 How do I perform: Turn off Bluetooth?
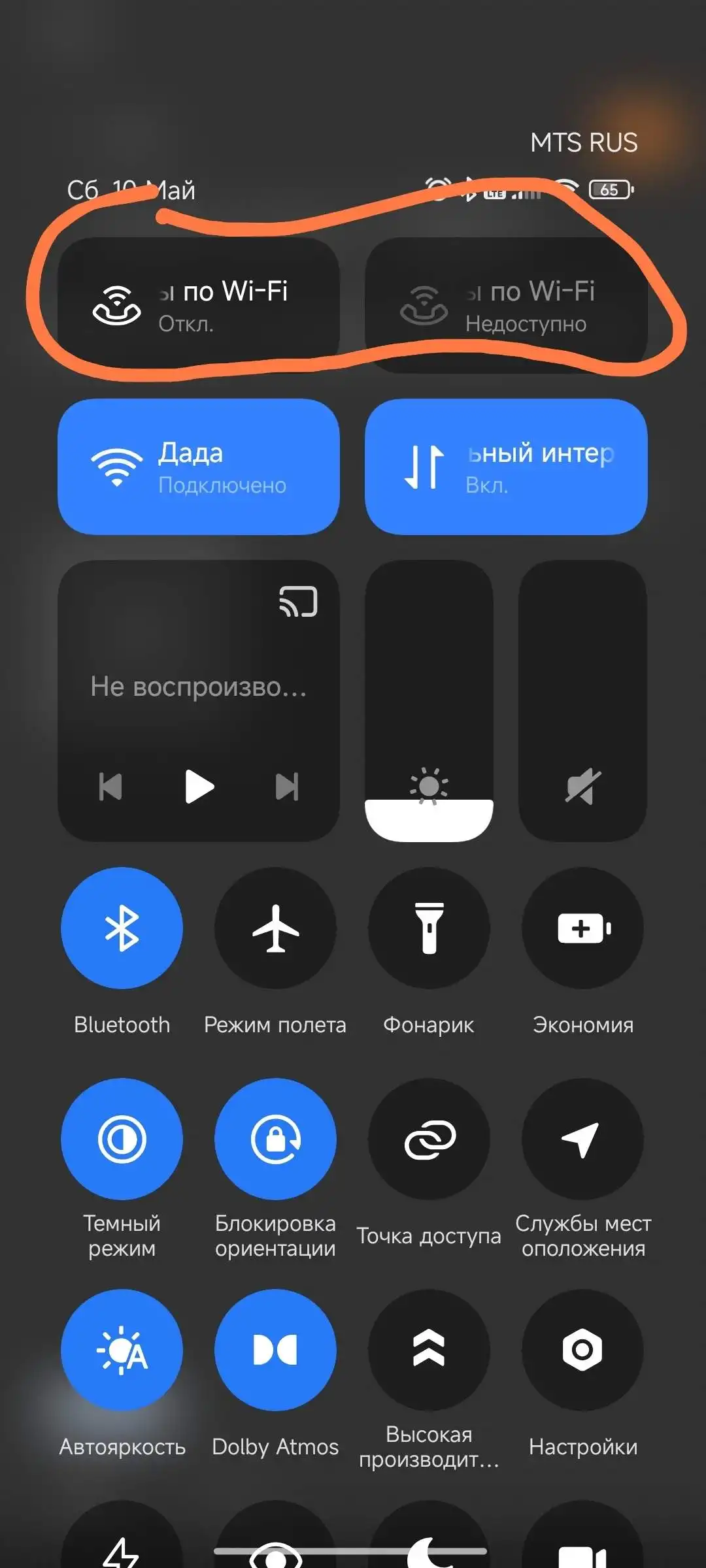point(122,928)
